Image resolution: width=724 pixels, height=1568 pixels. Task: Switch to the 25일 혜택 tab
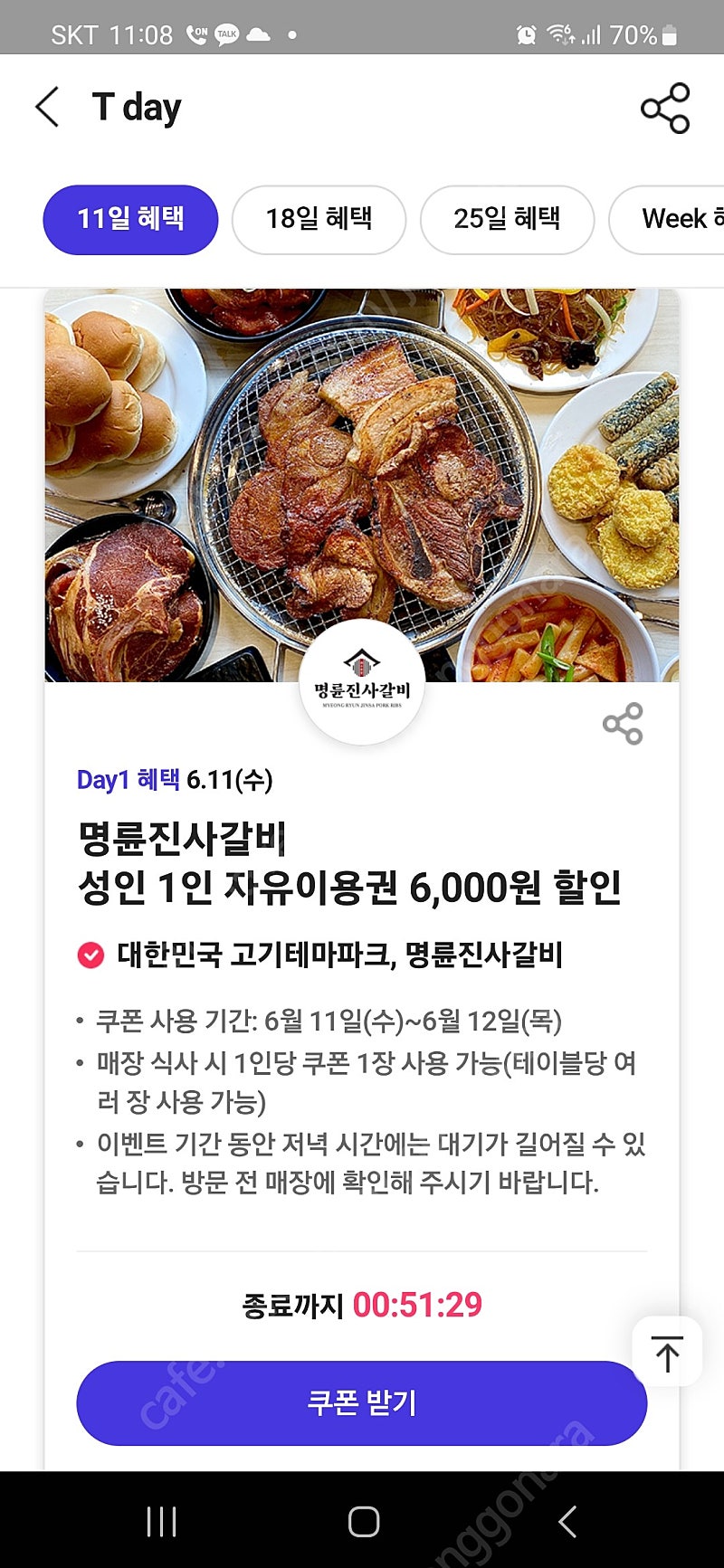pyautogui.click(x=507, y=220)
